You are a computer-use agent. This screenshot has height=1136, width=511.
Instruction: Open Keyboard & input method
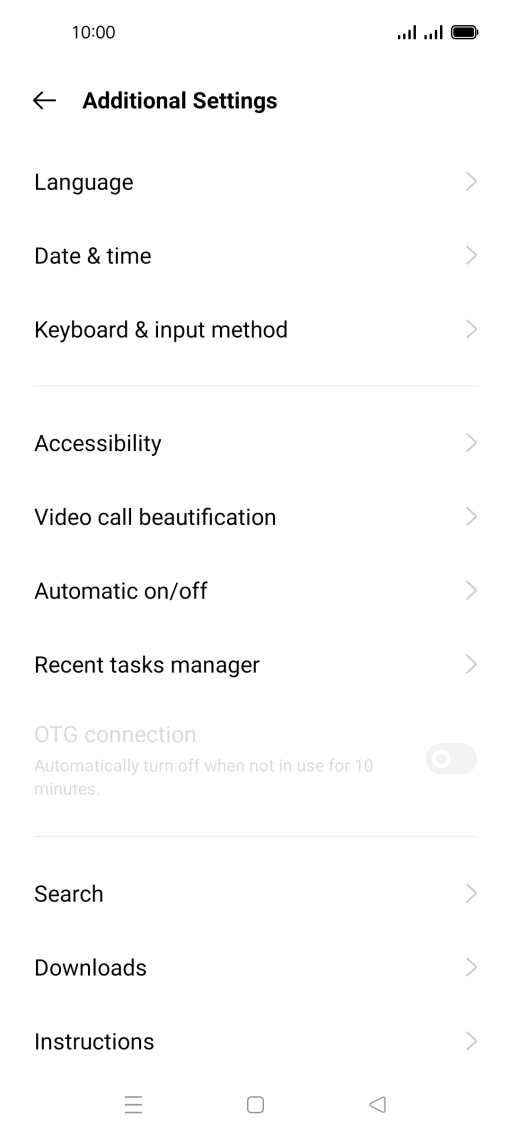pyautogui.click(x=255, y=330)
